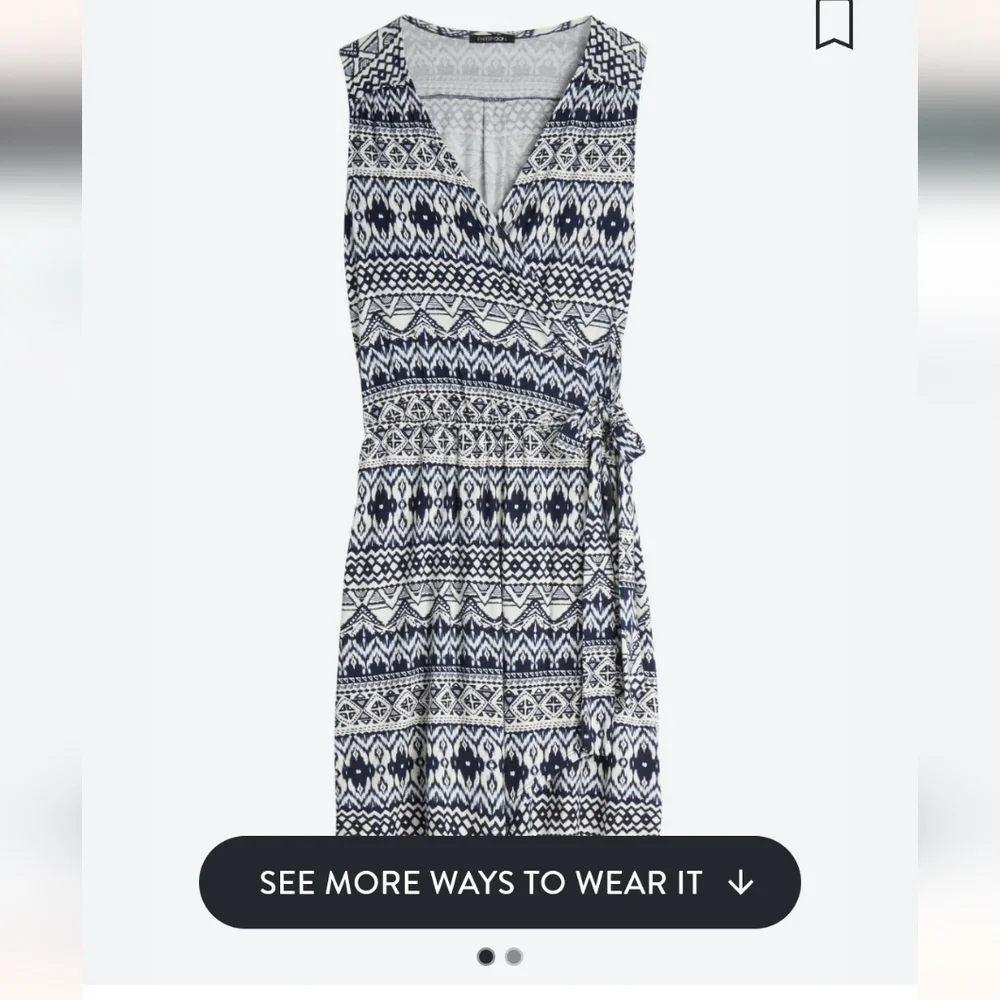
Task: Tap See More Ways To Wear It
Action: point(500,882)
